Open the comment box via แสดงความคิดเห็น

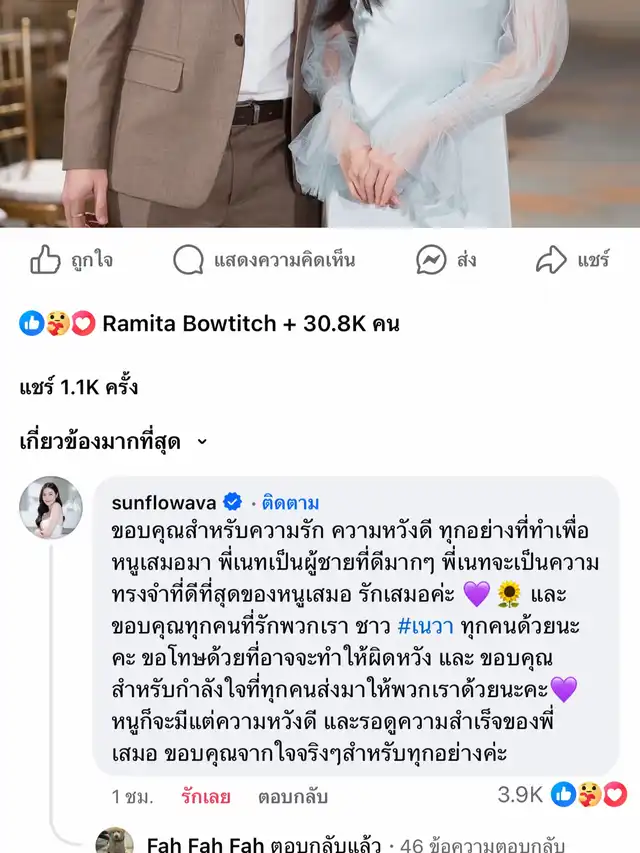pos(264,261)
